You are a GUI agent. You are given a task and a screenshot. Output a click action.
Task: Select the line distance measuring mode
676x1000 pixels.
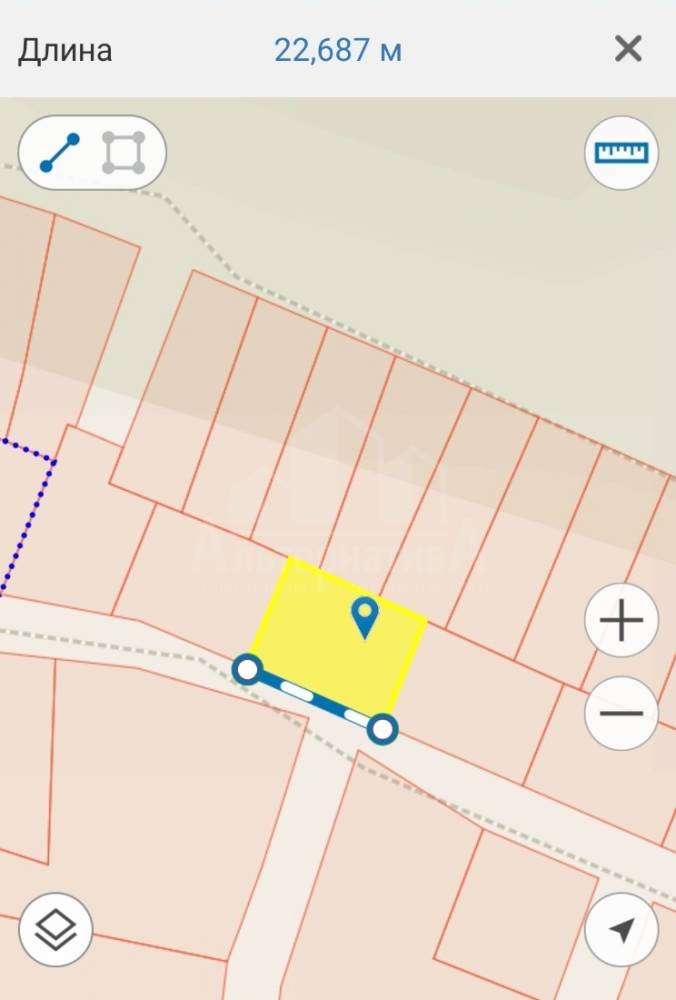tap(60, 153)
